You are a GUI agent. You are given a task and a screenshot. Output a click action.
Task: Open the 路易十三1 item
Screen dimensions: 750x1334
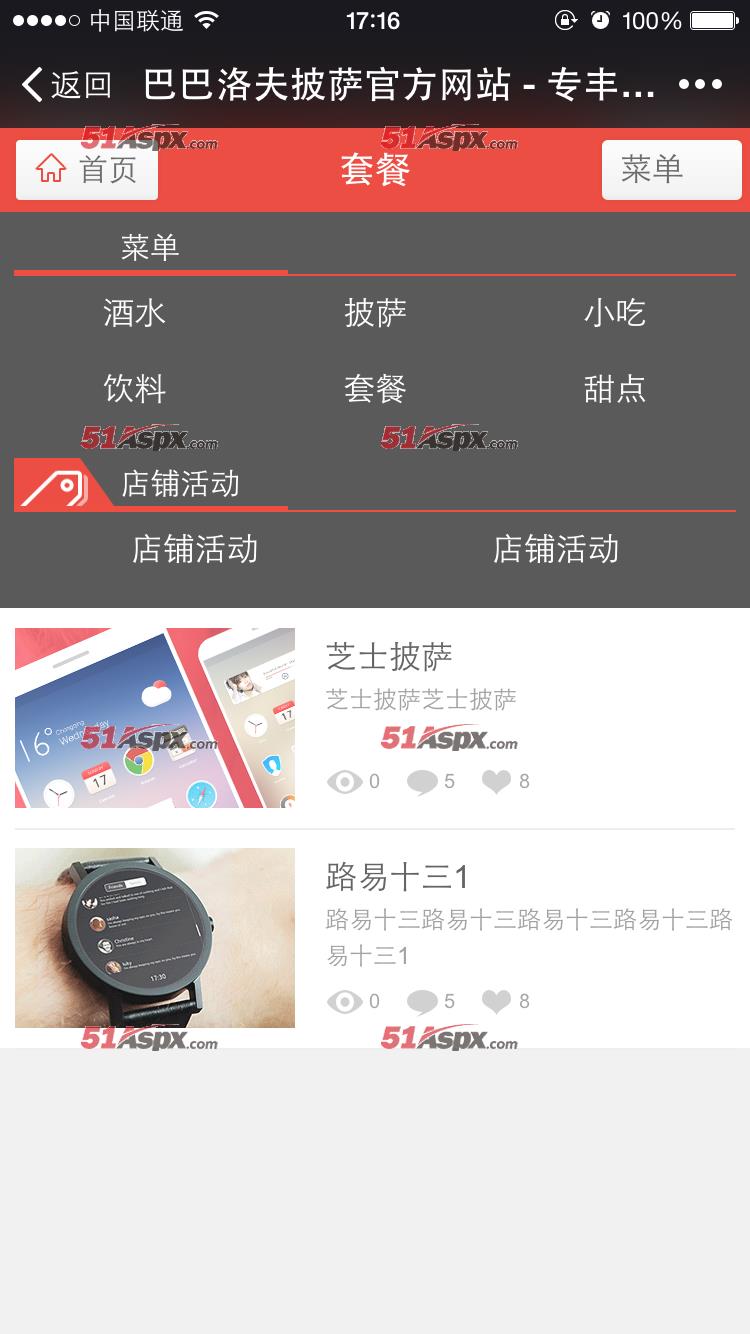[397, 877]
